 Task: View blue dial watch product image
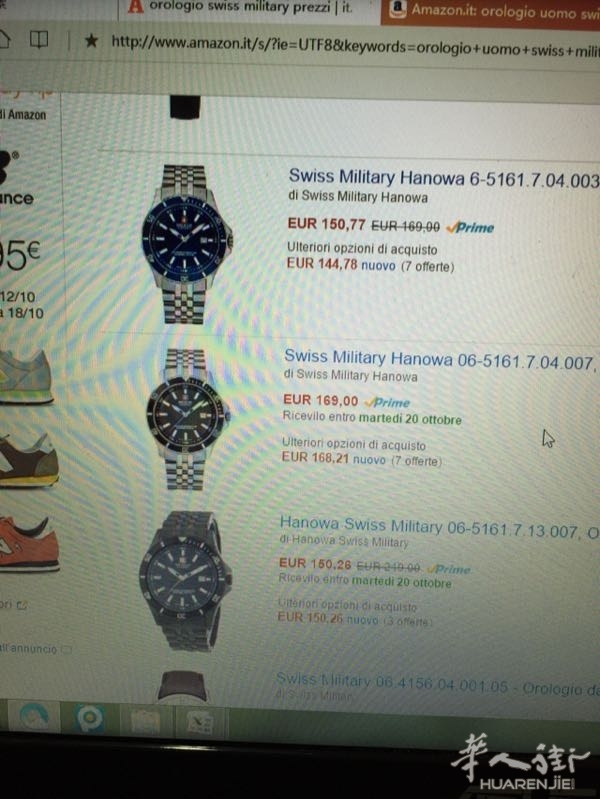[187, 241]
